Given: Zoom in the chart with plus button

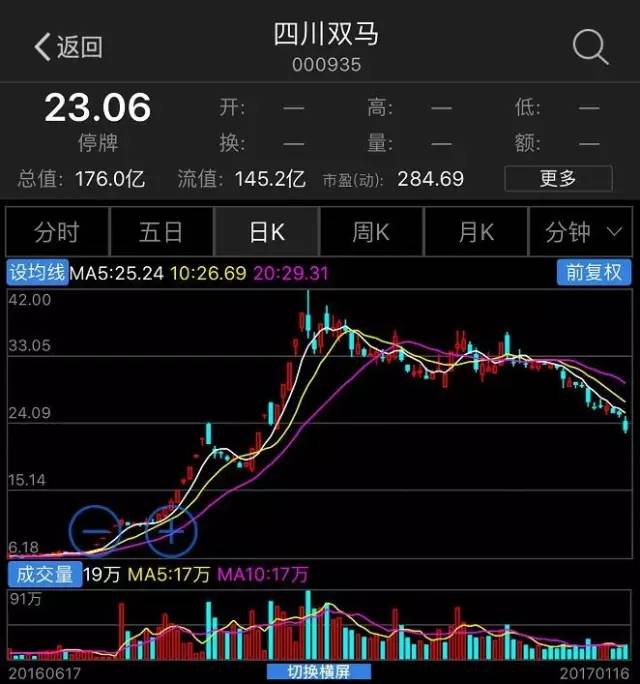Looking at the screenshot, I should point(171,531).
